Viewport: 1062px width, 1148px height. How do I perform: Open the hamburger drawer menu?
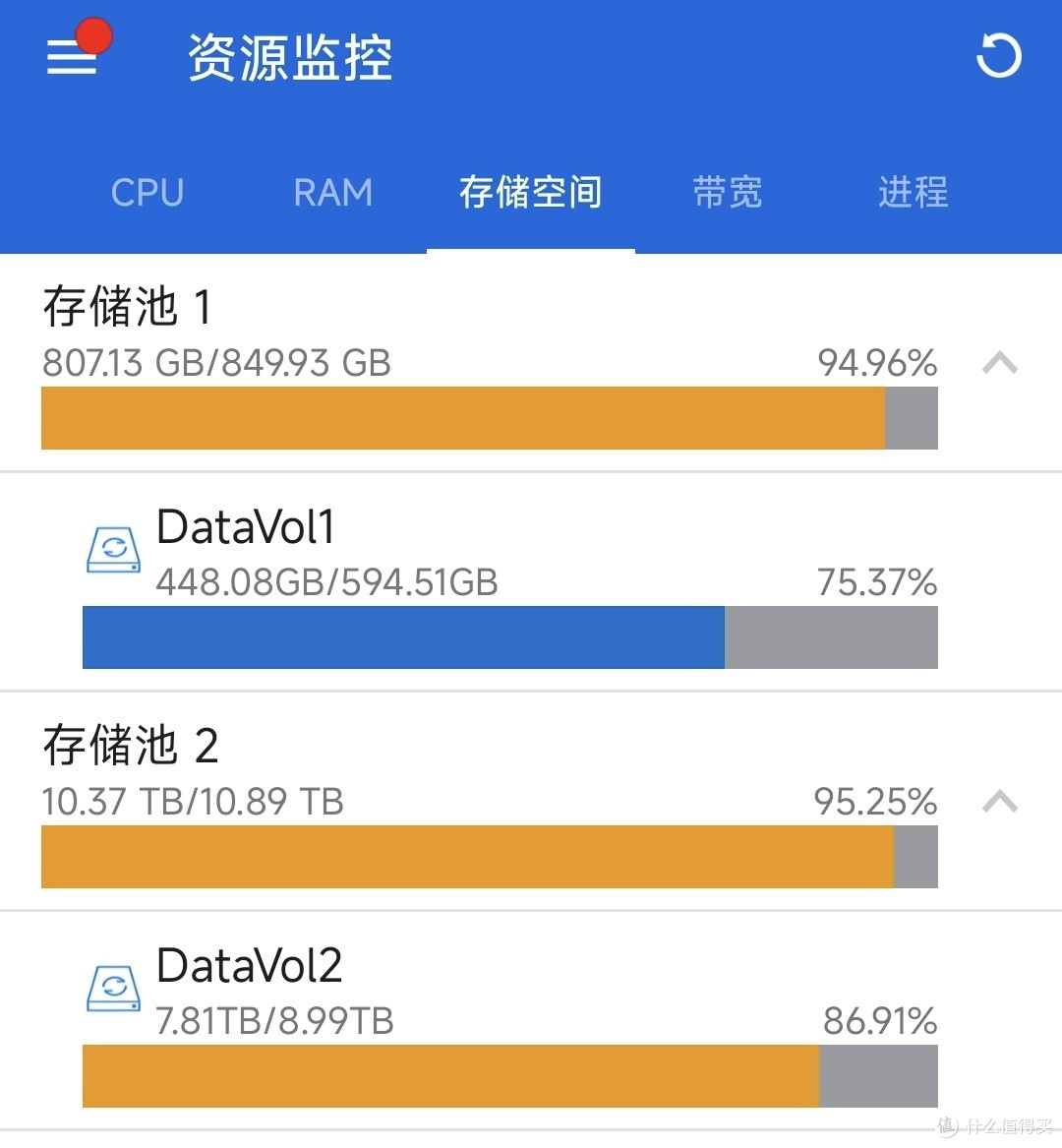click(72, 56)
